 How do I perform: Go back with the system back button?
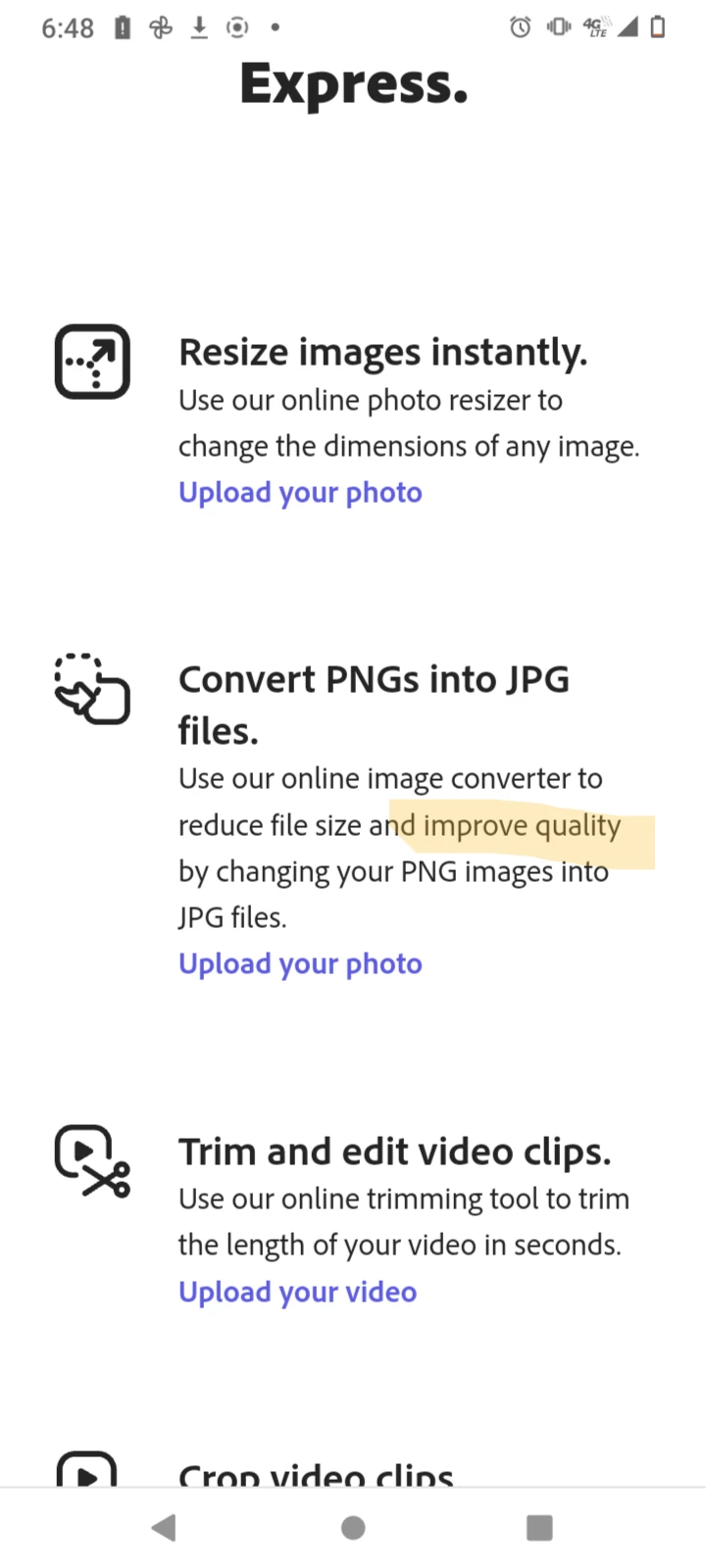click(x=164, y=1527)
